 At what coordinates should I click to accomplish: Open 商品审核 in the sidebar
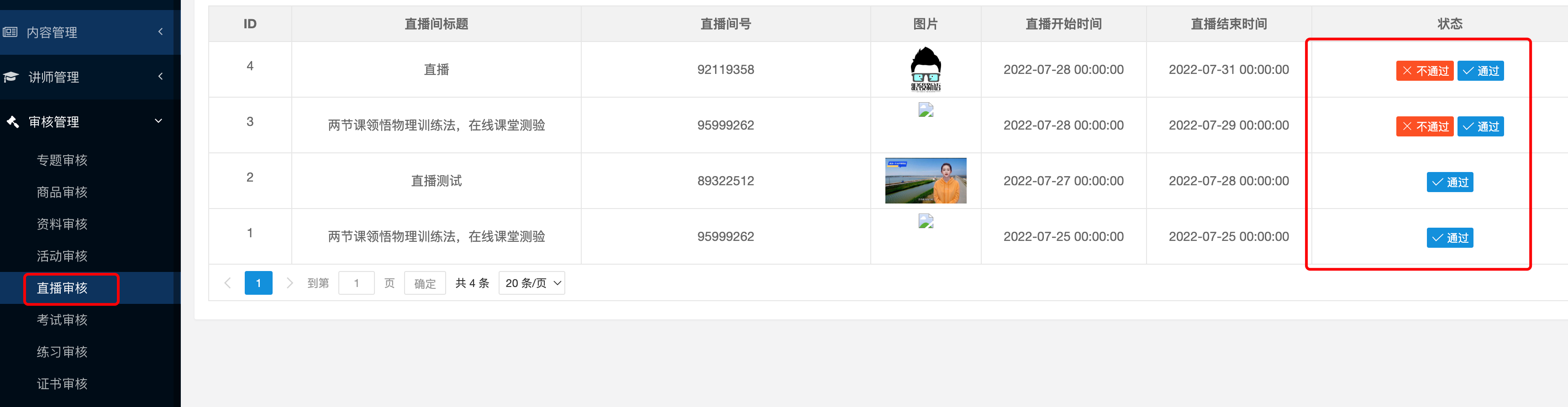[62, 192]
